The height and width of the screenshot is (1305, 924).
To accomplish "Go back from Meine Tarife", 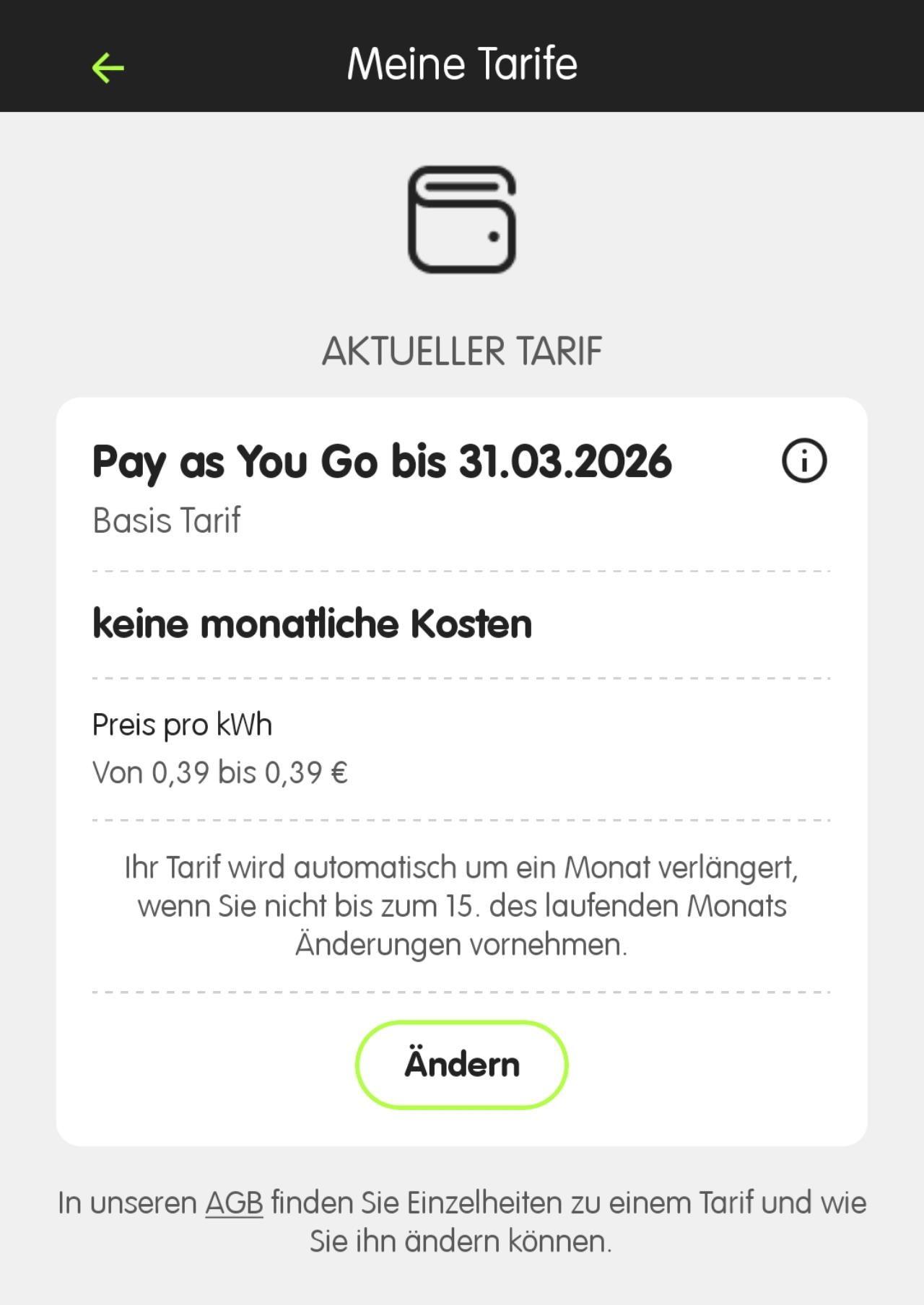I will pos(108,68).
